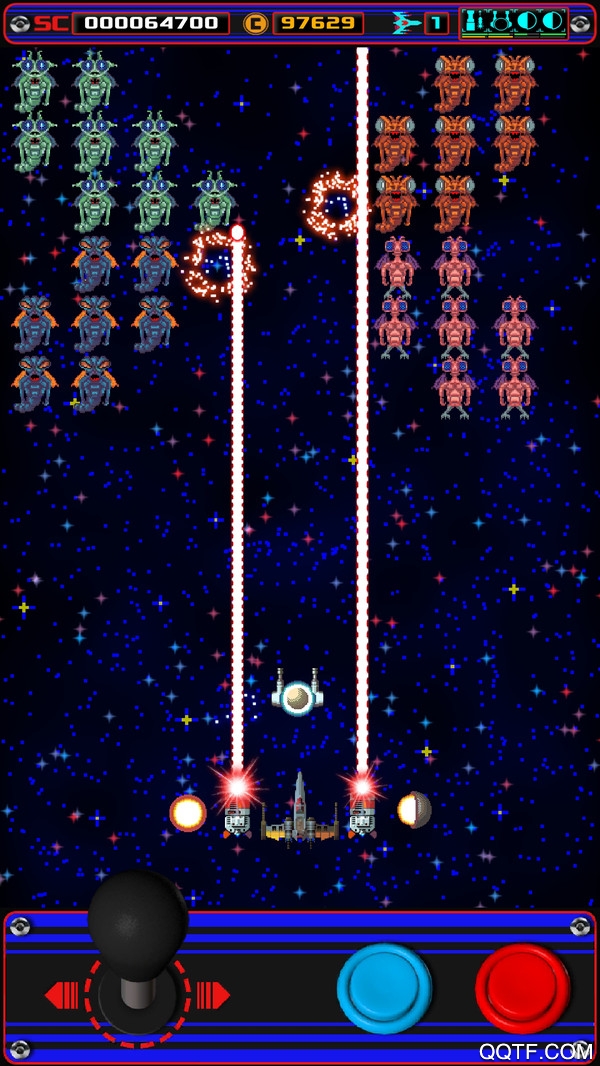Tap the right arrow beside joystick
This screenshot has width=600, height=1066.
(214, 995)
